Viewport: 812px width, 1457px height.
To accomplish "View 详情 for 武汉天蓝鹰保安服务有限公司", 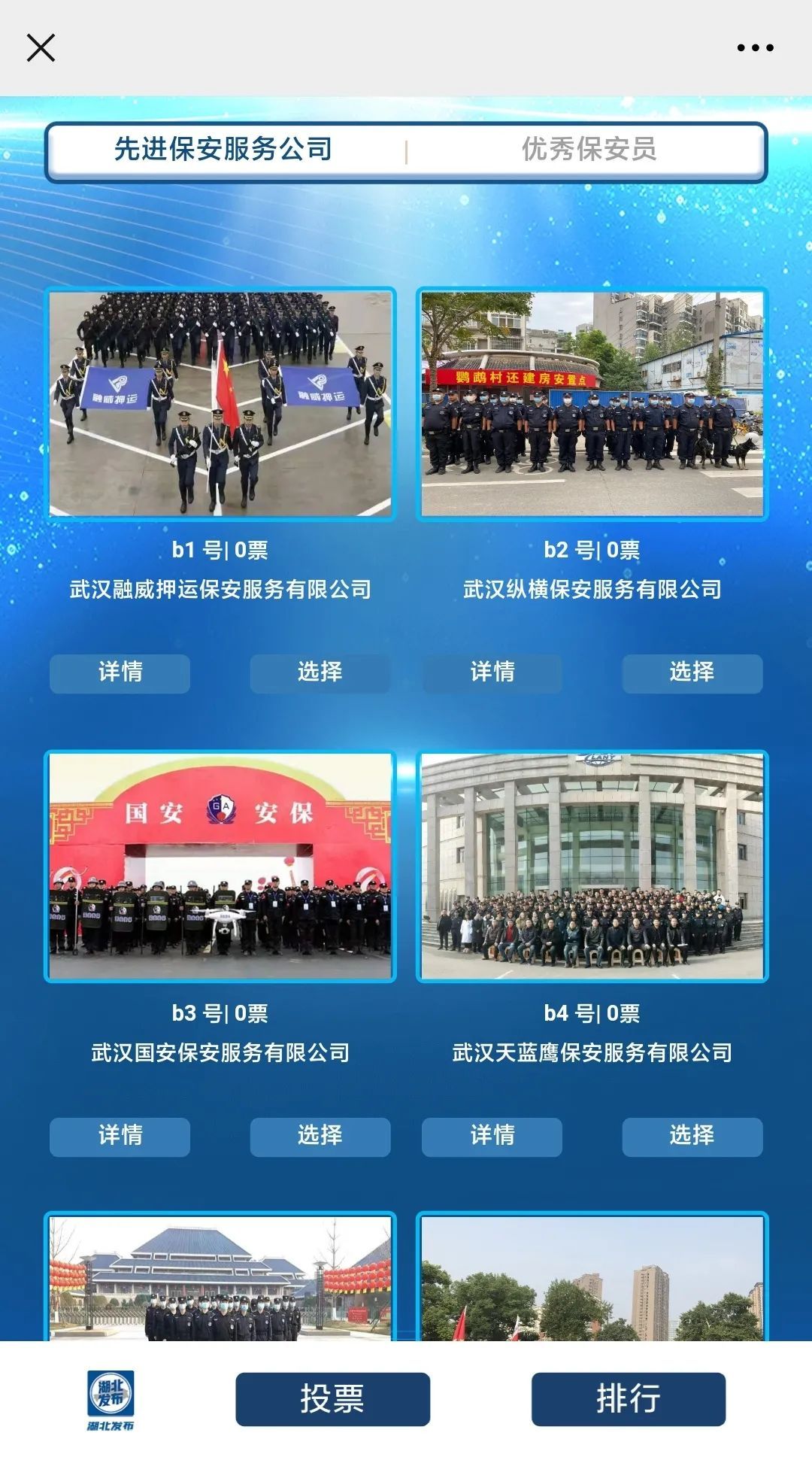I will pos(492,1136).
